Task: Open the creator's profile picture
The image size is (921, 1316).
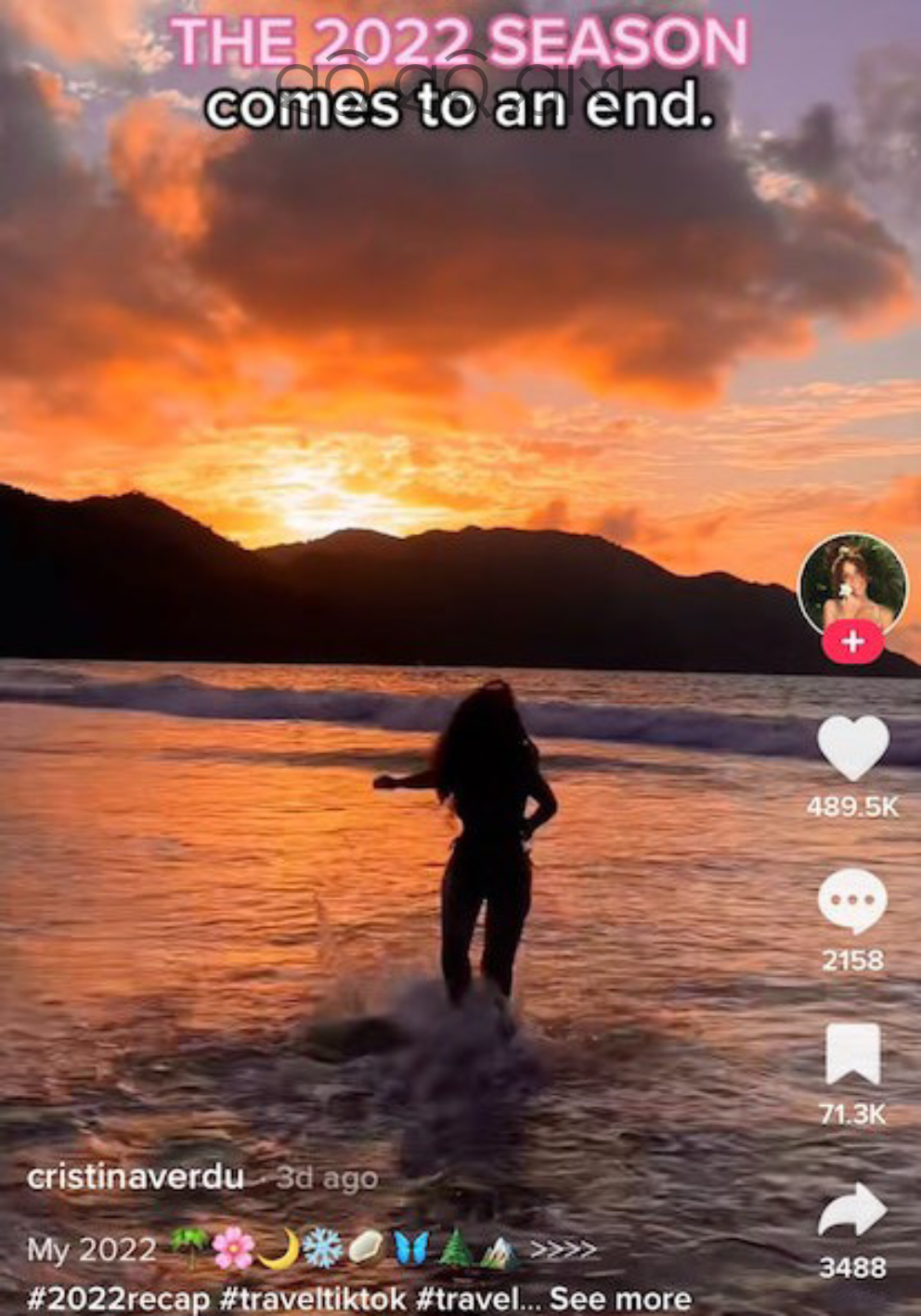Action: 852,583
